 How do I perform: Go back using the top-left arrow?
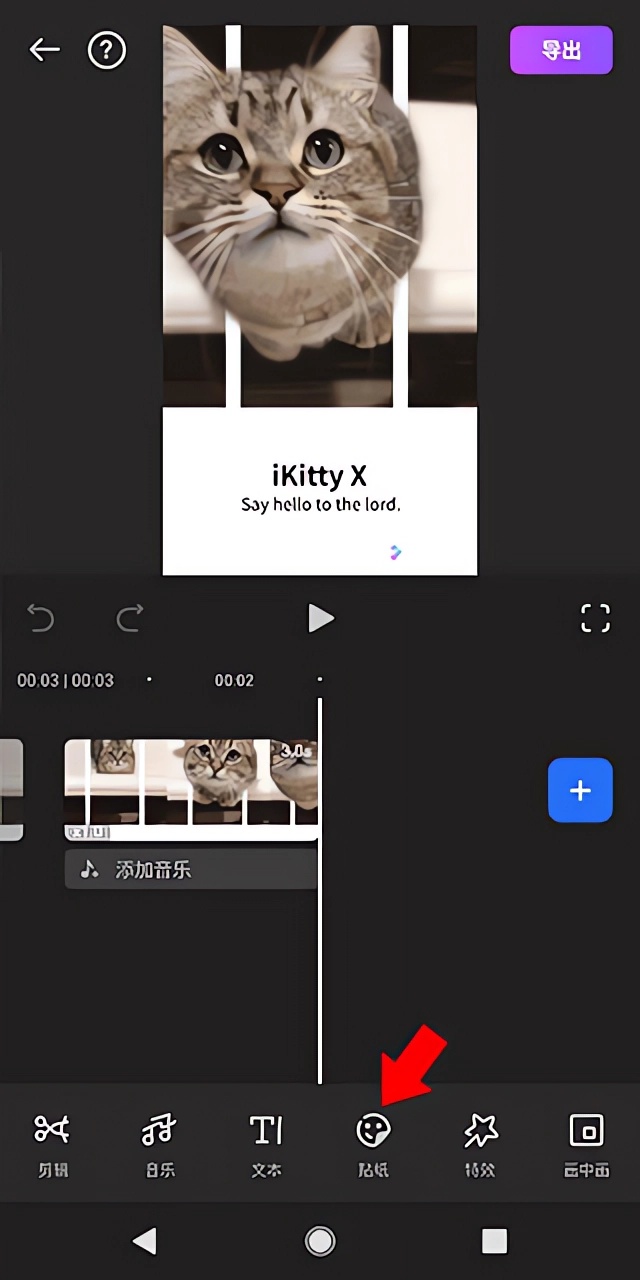click(44, 49)
